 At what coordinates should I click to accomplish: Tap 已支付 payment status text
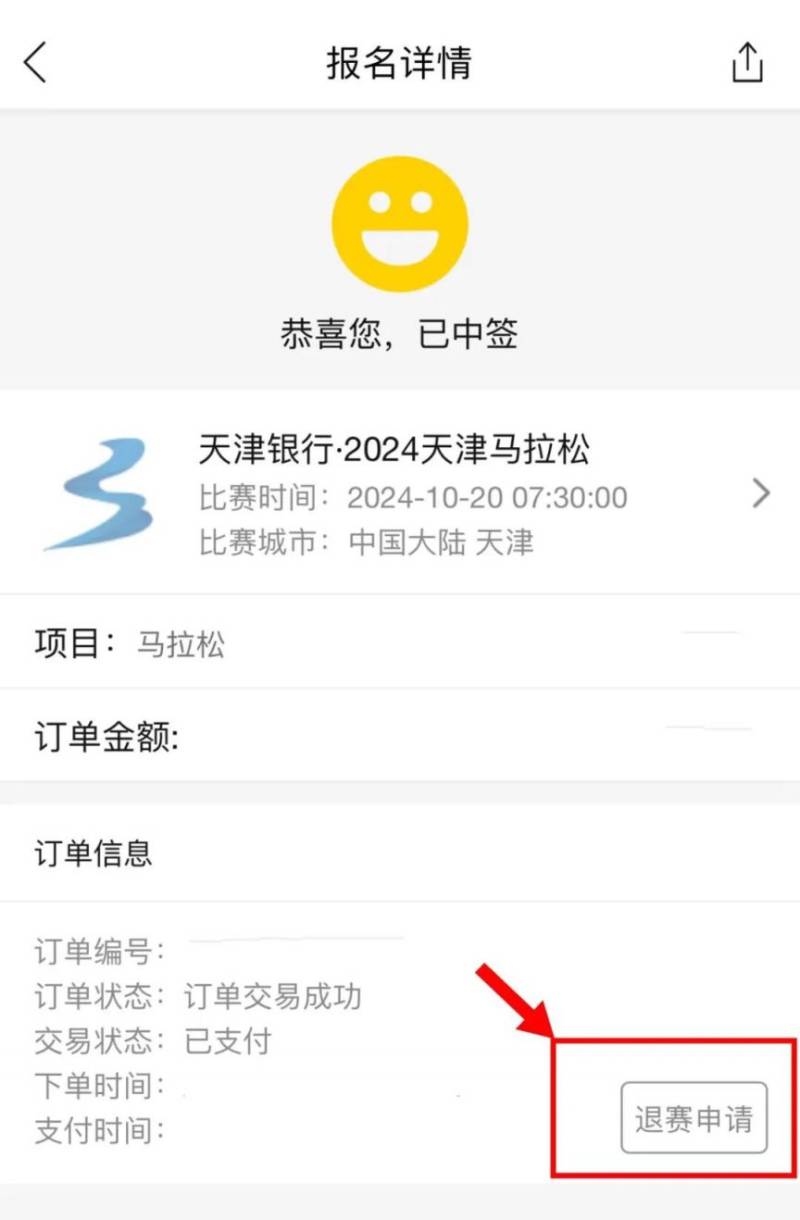(227, 1041)
